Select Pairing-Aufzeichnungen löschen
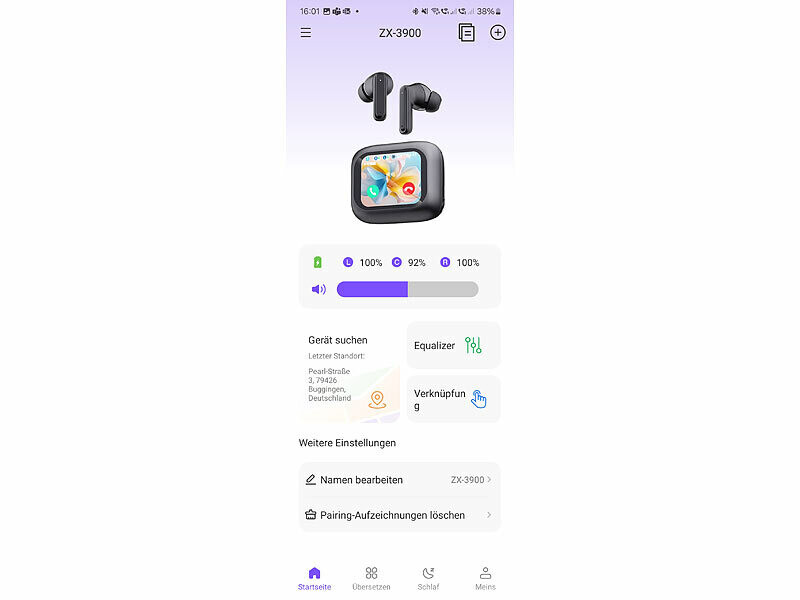Viewport: 800px width, 600px height. pos(399,515)
